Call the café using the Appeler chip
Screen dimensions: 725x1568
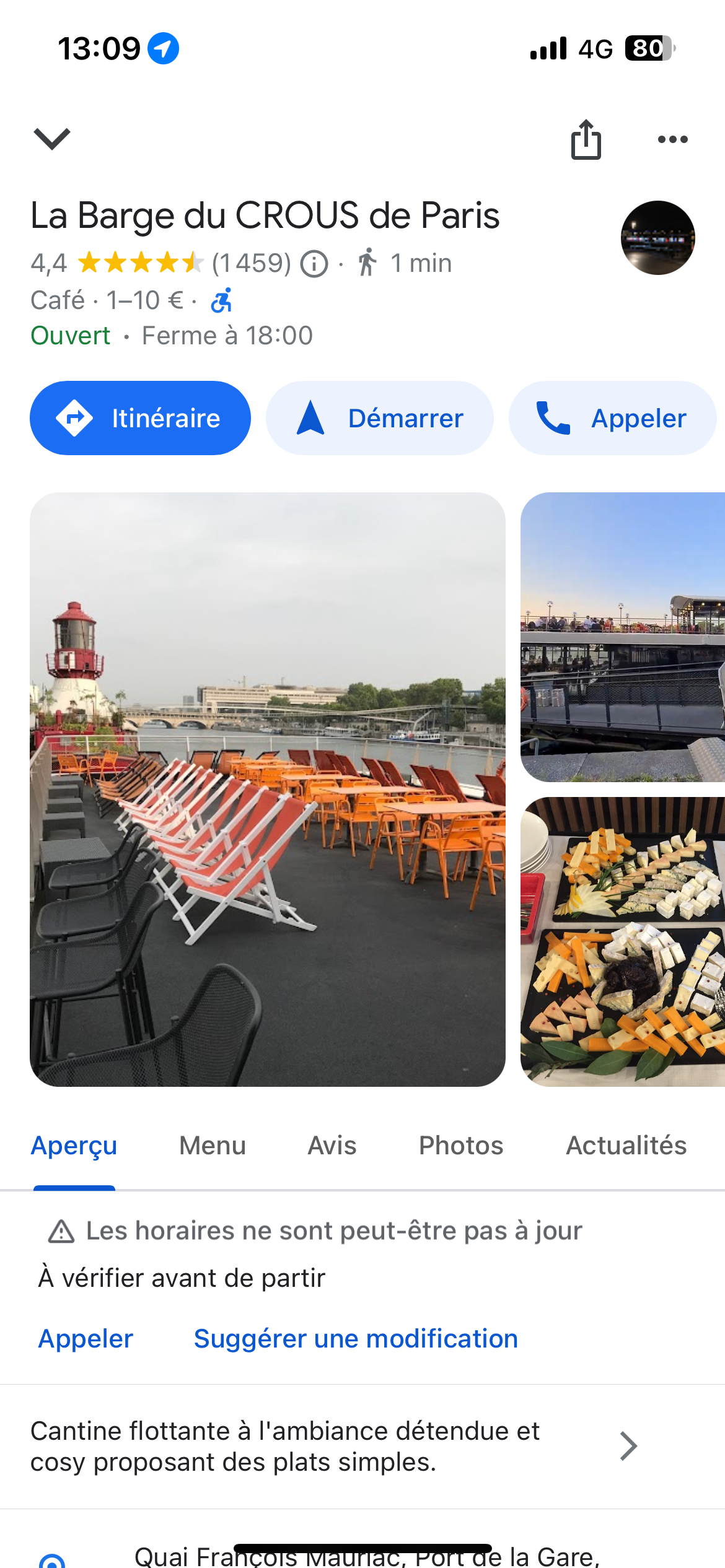[x=612, y=418]
